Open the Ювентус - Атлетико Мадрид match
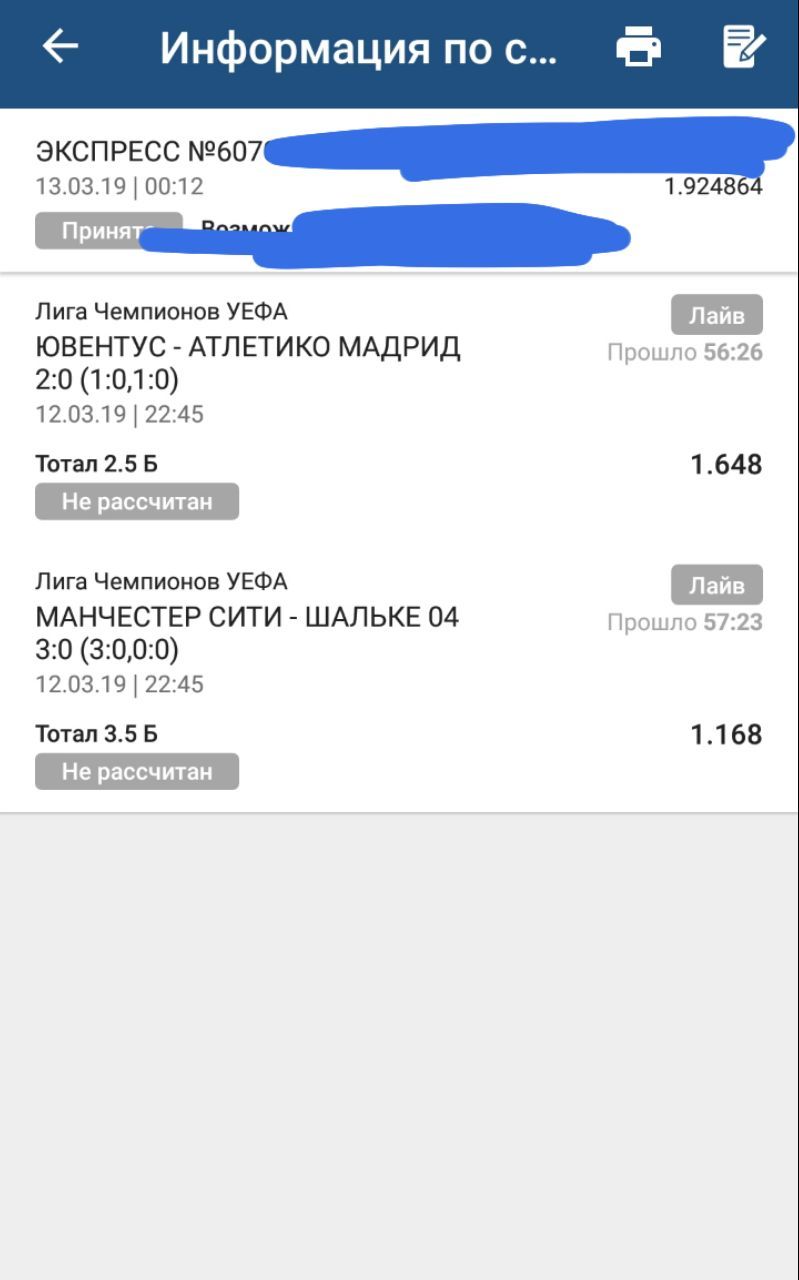Image resolution: width=799 pixels, height=1280 pixels. 248,348
